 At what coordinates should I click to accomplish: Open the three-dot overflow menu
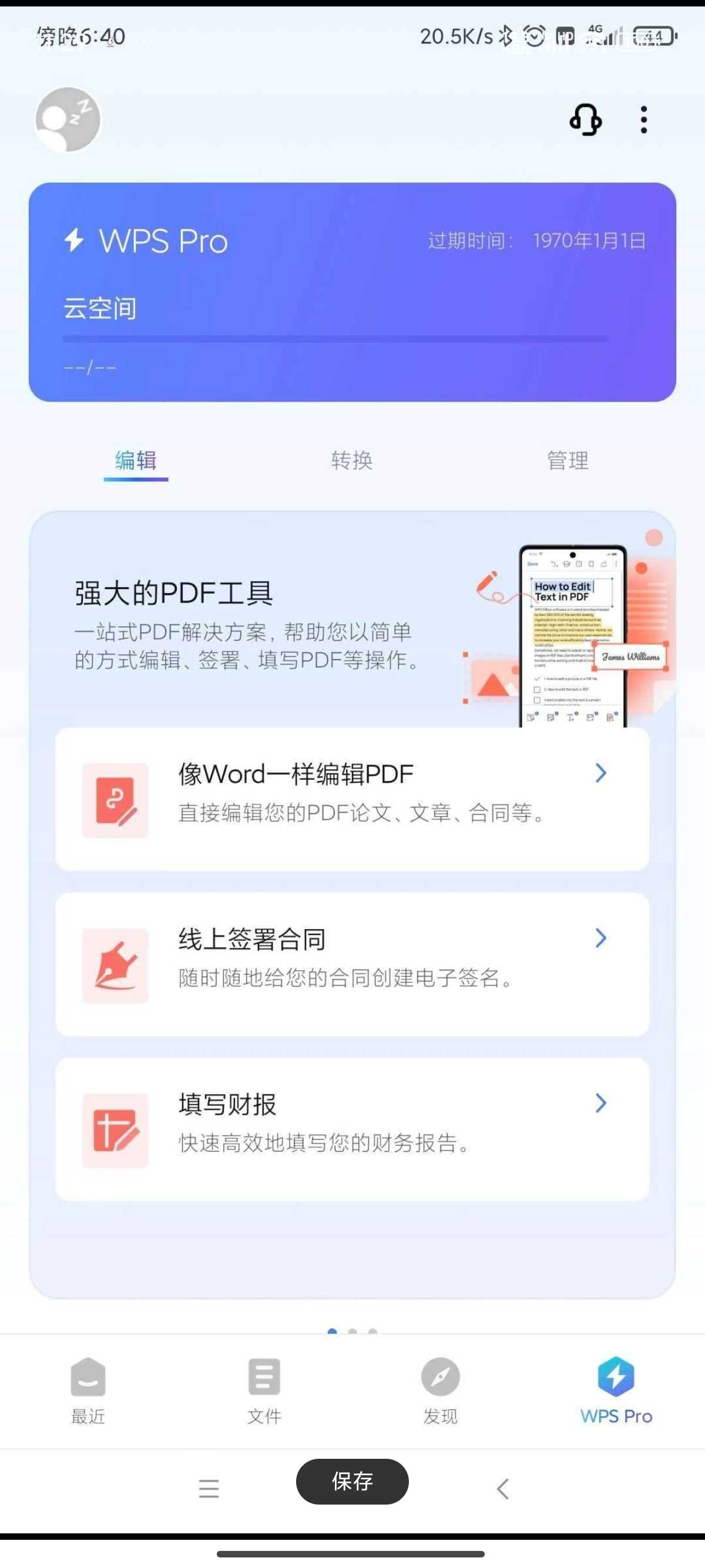[x=643, y=119]
